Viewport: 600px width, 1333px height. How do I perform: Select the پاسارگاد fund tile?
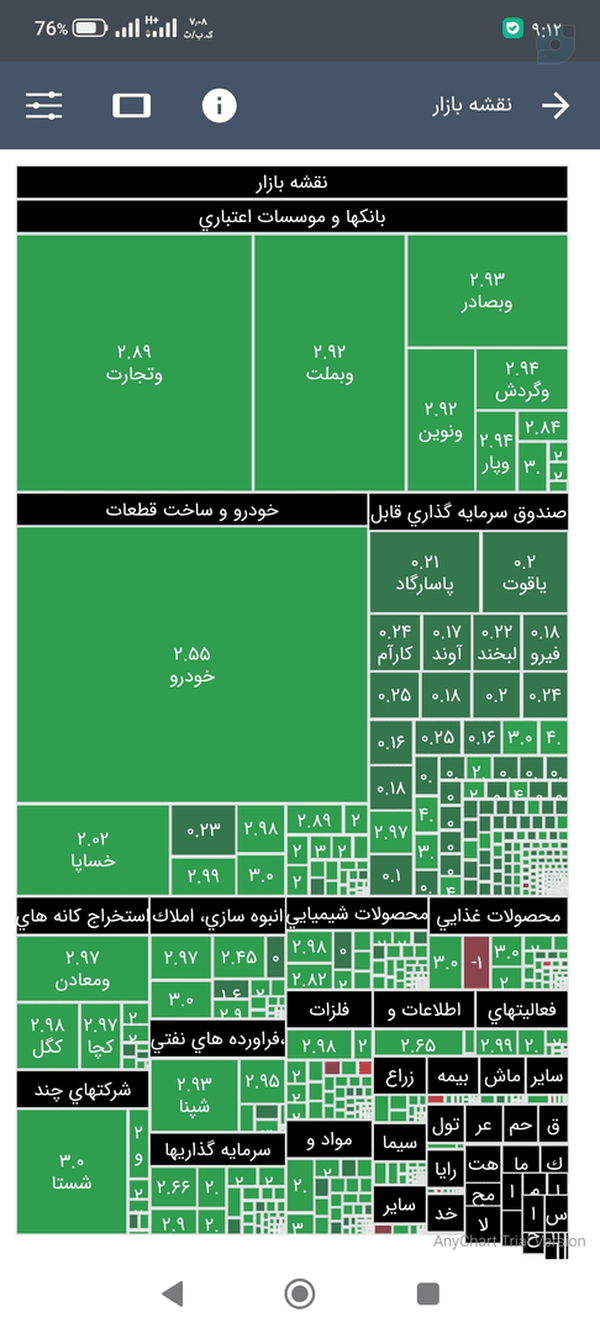(425, 572)
